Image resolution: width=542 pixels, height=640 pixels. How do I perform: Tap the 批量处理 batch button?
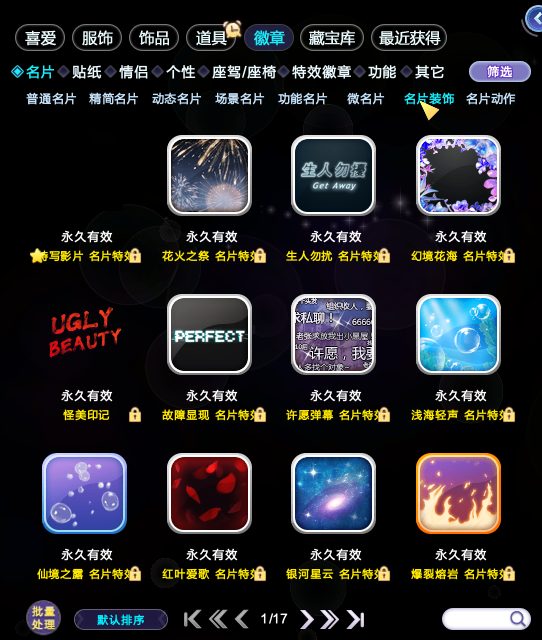(x=44, y=618)
